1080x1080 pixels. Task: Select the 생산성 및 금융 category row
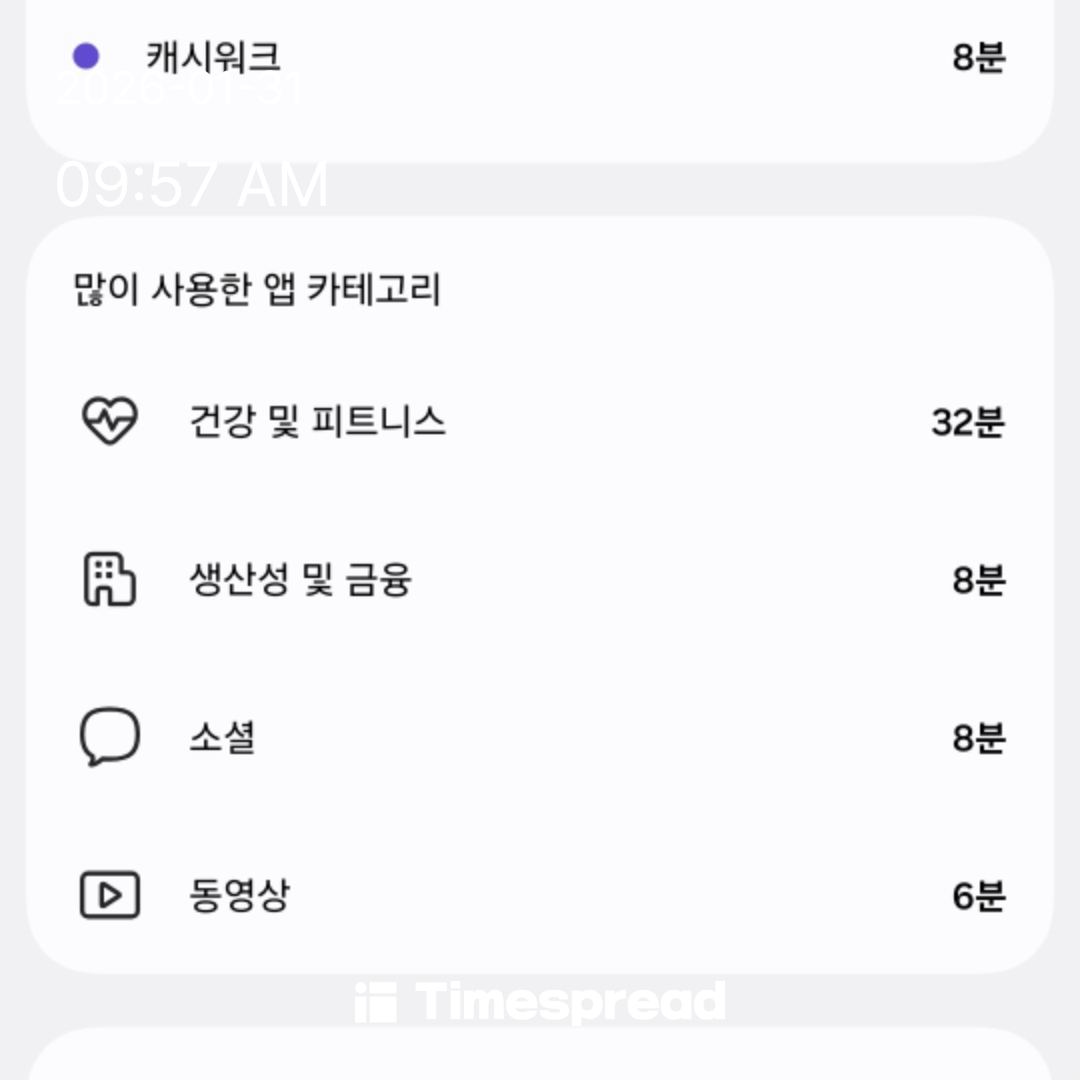(x=540, y=580)
